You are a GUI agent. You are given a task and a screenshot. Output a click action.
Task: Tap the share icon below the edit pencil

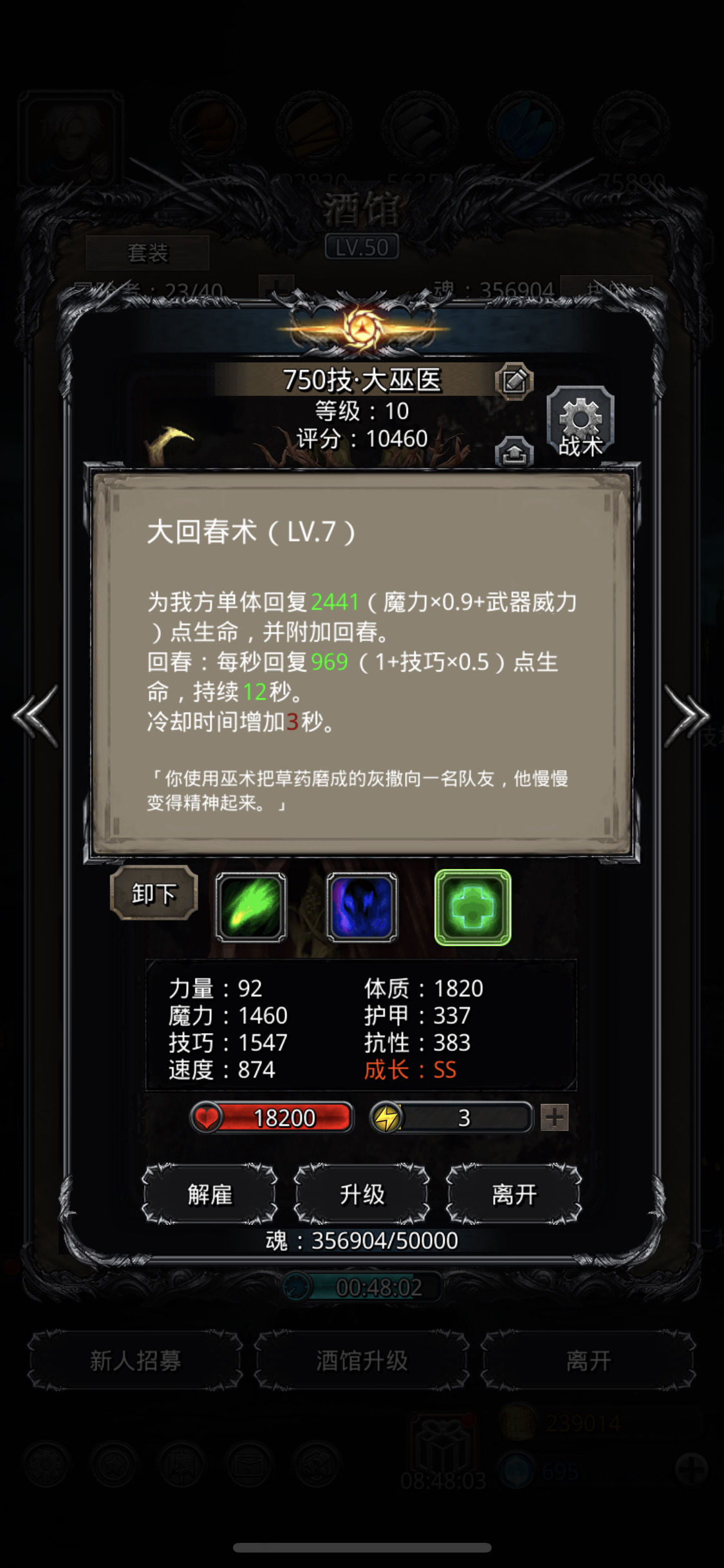click(x=514, y=454)
